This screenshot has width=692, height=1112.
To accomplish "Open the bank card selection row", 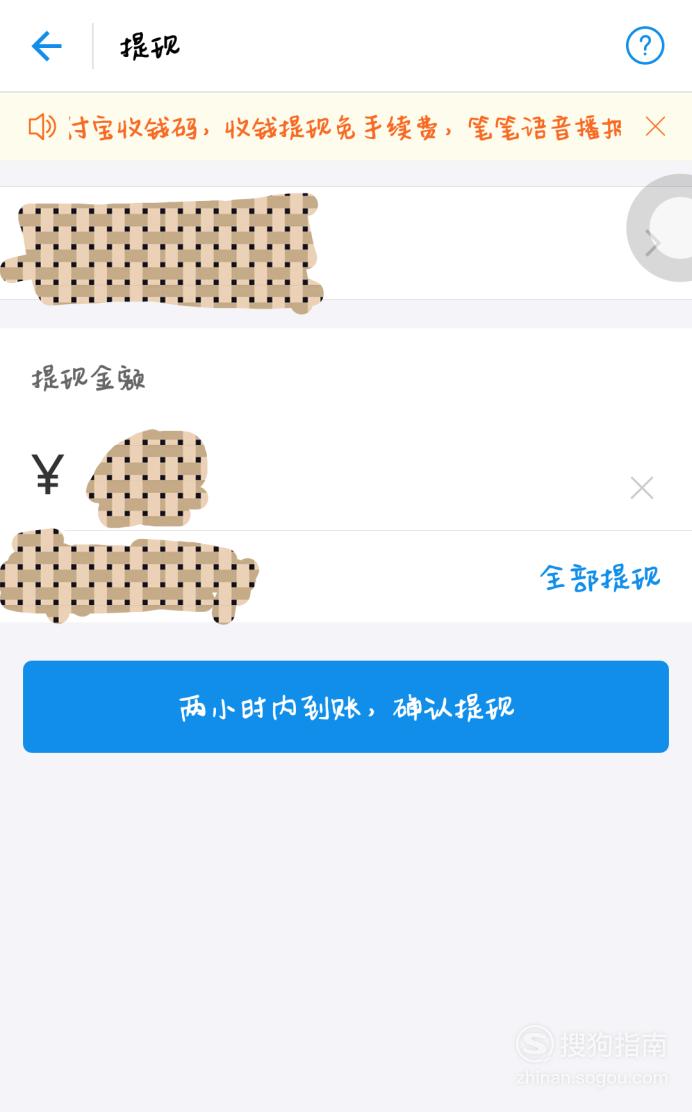I will tap(346, 243).
